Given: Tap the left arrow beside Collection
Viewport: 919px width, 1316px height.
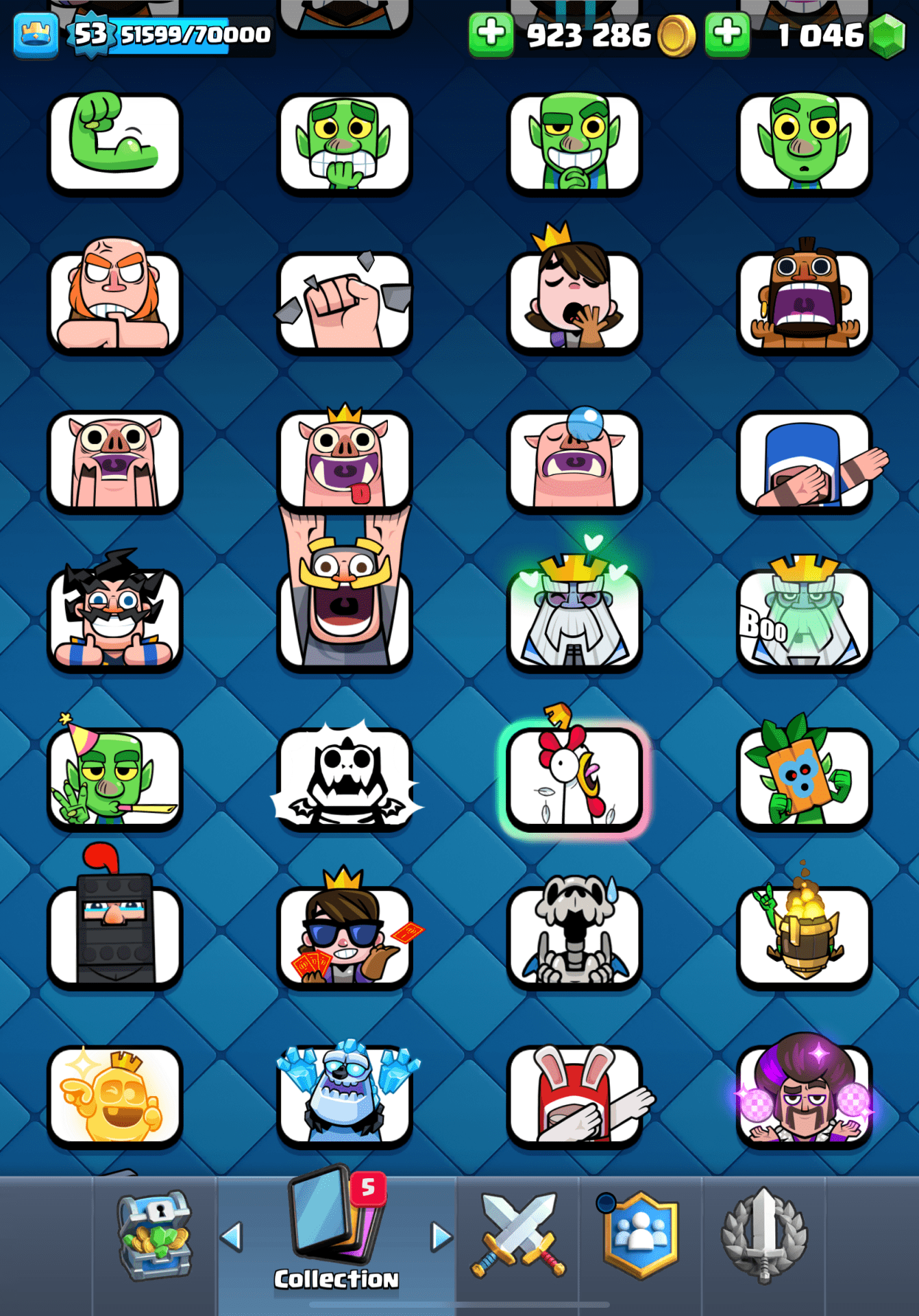Looking at the screenshot, I should pos(232,1236).
